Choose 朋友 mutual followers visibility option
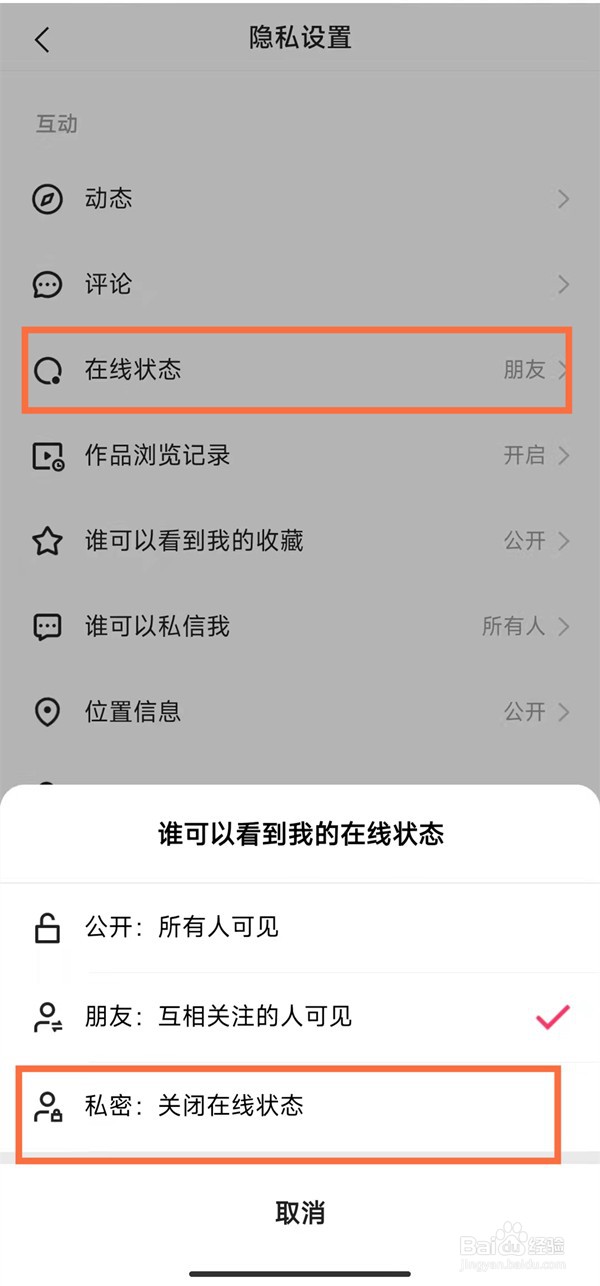The height and width of the screenshot is (1286, 600). click(x=300, y=1017)
